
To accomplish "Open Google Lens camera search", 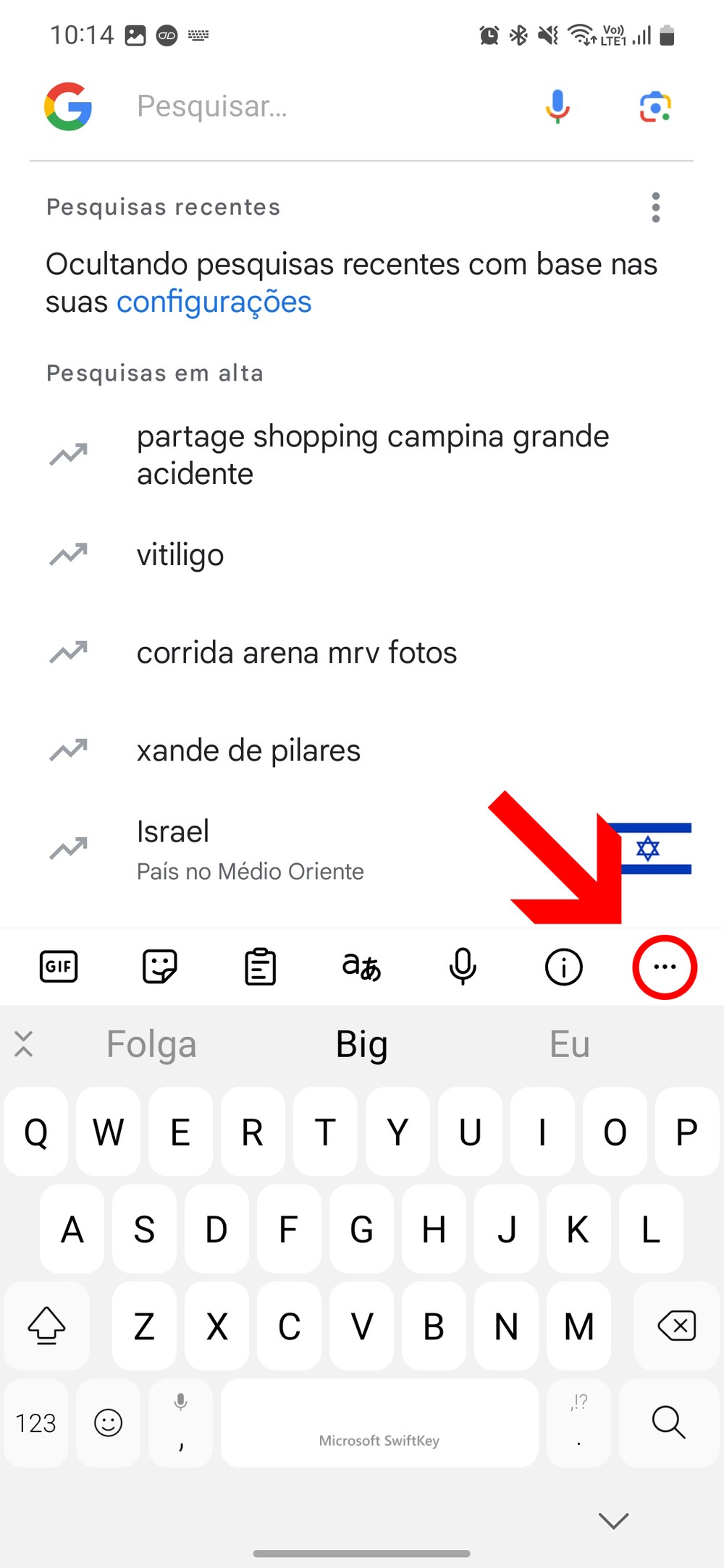I will pos(655,107).
